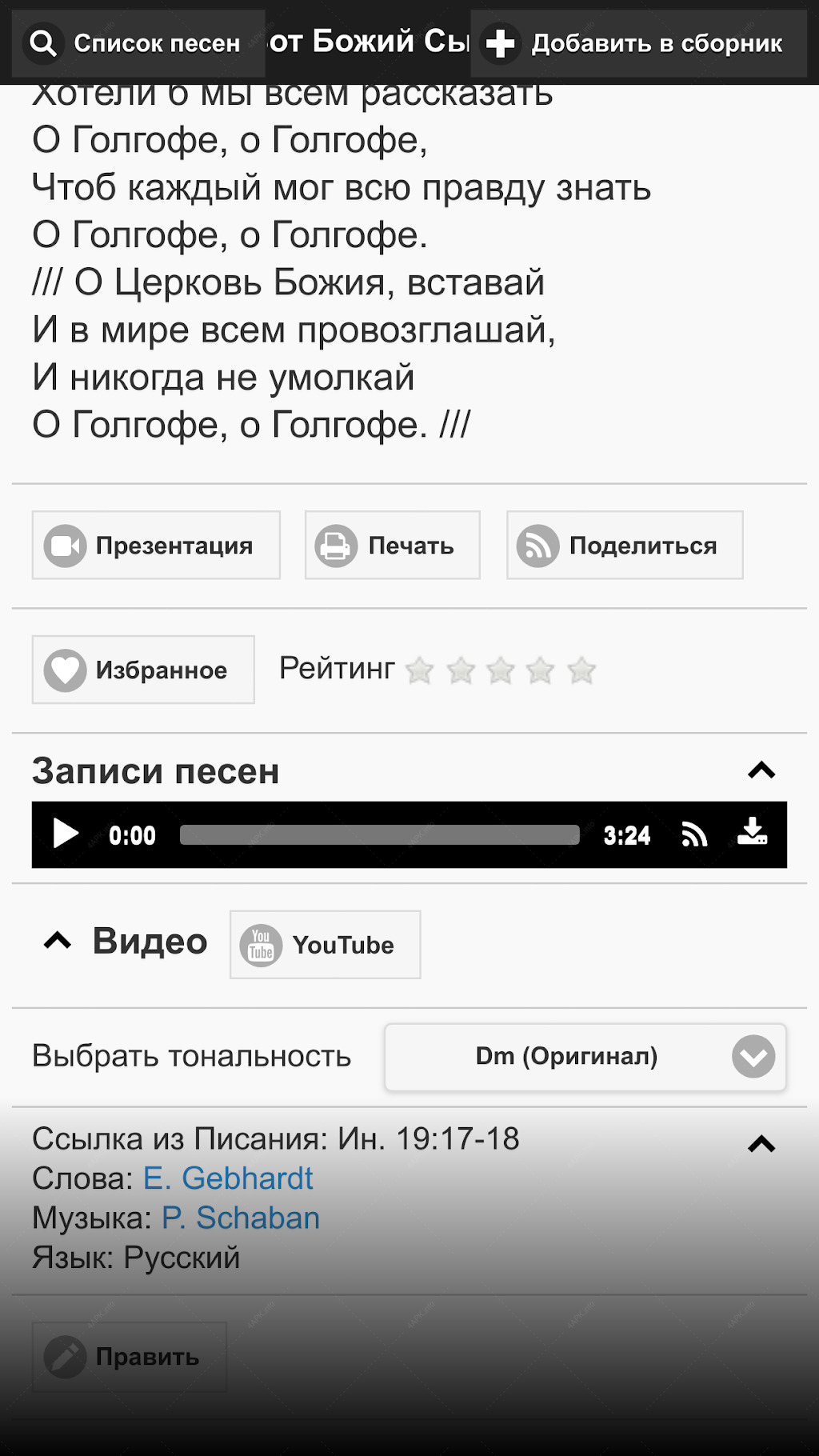819x1456 pixels.
Task: Collapse the song info section
Action: [761, 1145]
